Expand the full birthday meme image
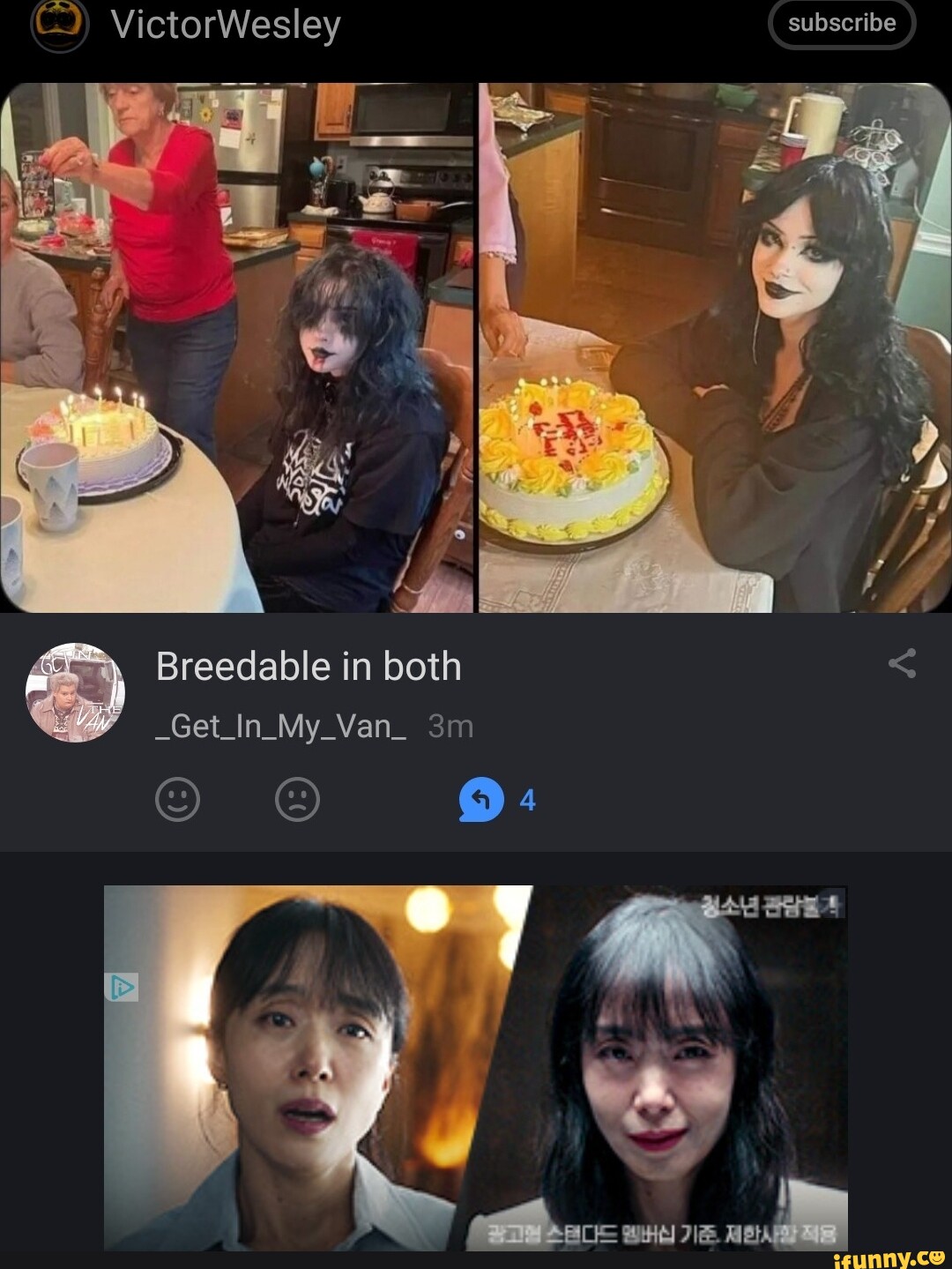Image resolution: width=952 pixels, height=1269 pixels. (x=476, y=346)
